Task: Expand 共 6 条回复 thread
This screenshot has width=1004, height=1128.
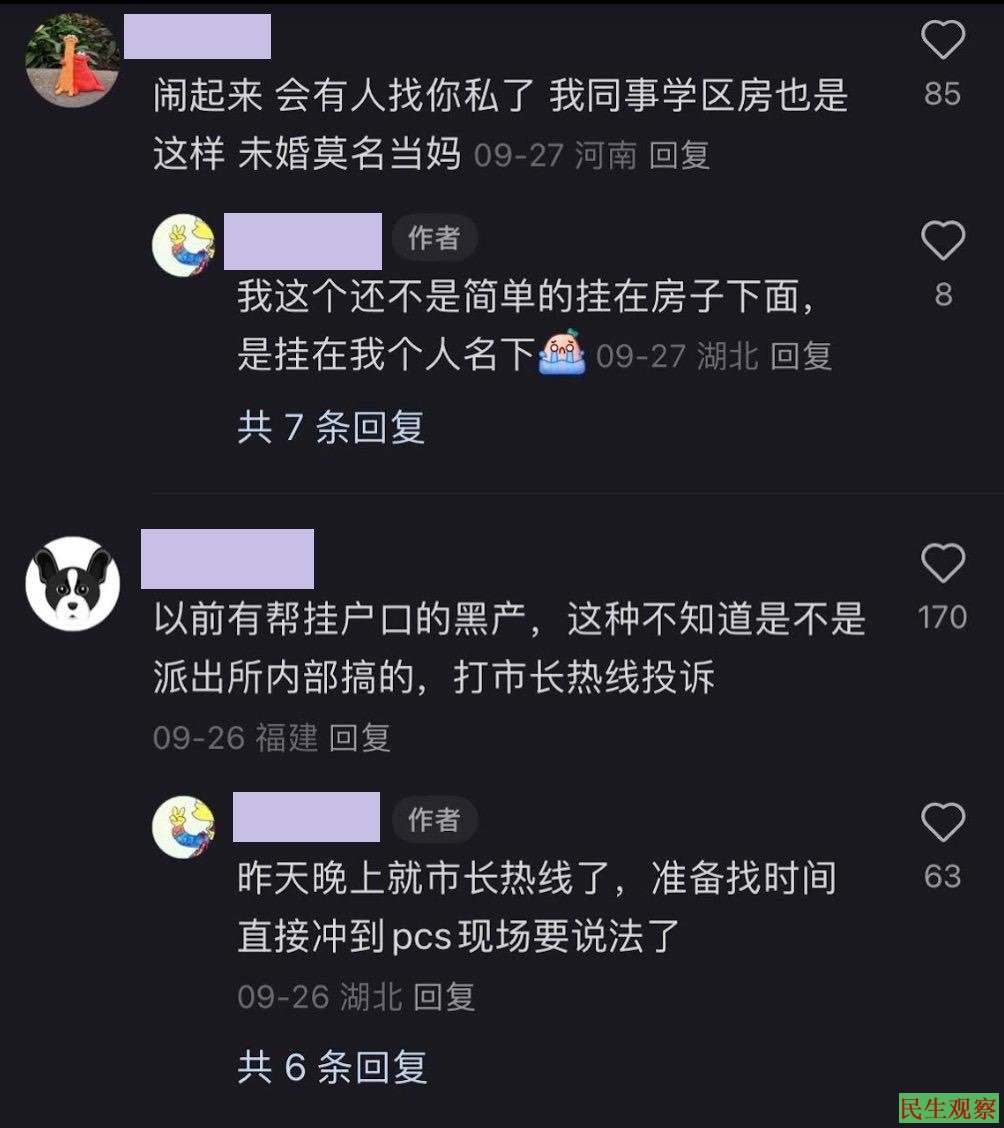Action: click(x=331, y=1067)
